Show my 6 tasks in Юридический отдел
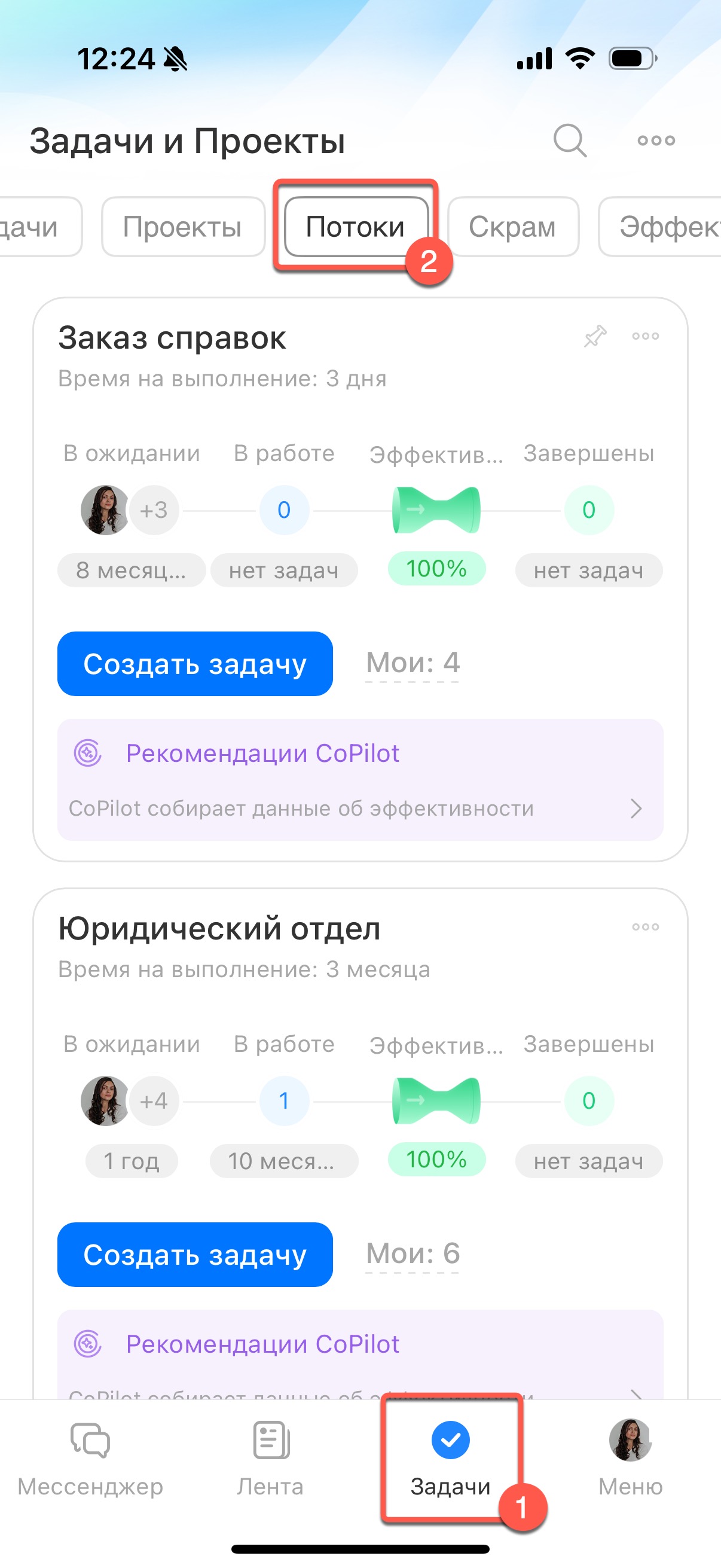 click(413, 1254)
